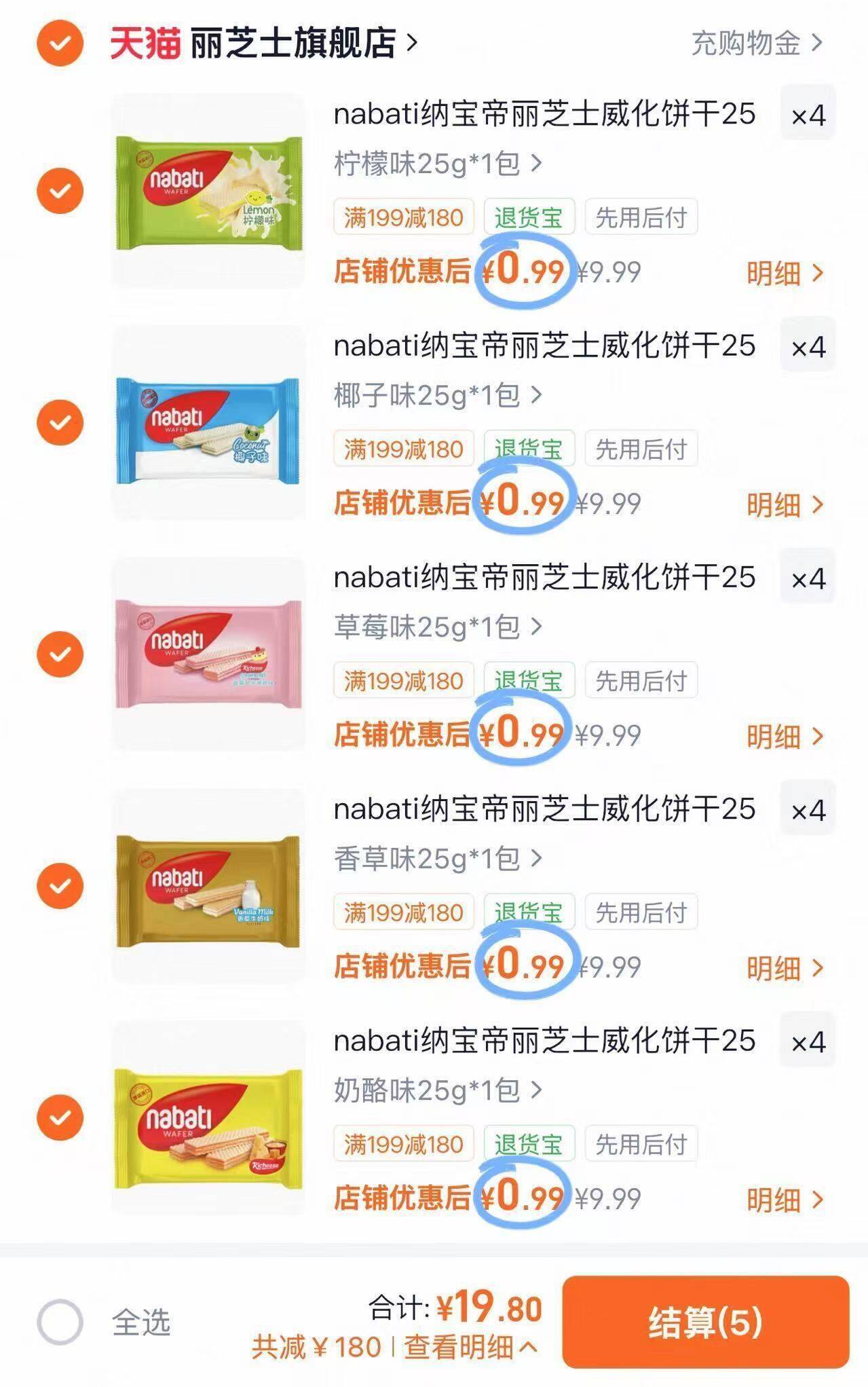Change the 柠檬味25g*1包 variant
Screen dimensions: 868x1387
coord(438,164)
